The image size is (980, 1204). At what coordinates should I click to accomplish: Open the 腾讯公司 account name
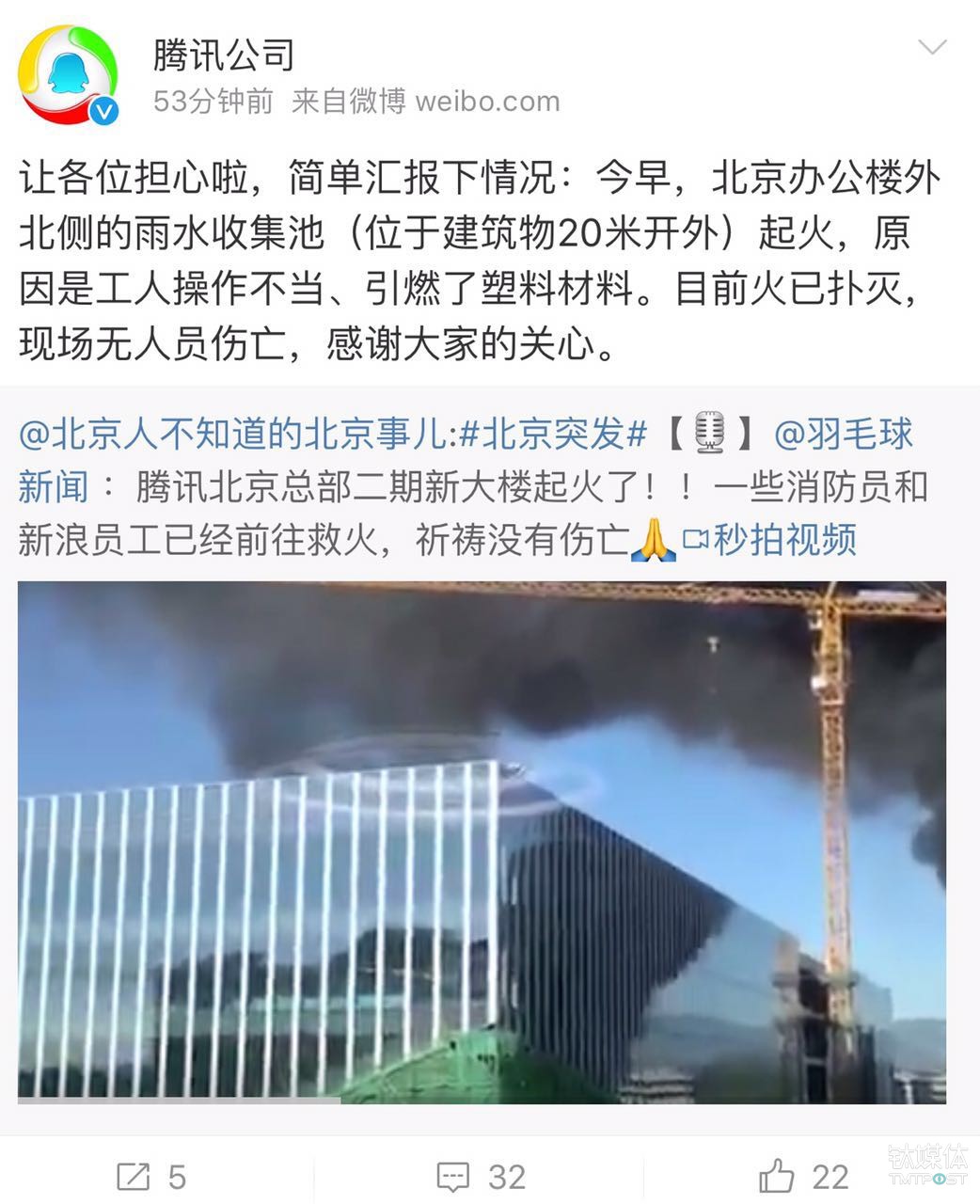click(x=224, y=55)
